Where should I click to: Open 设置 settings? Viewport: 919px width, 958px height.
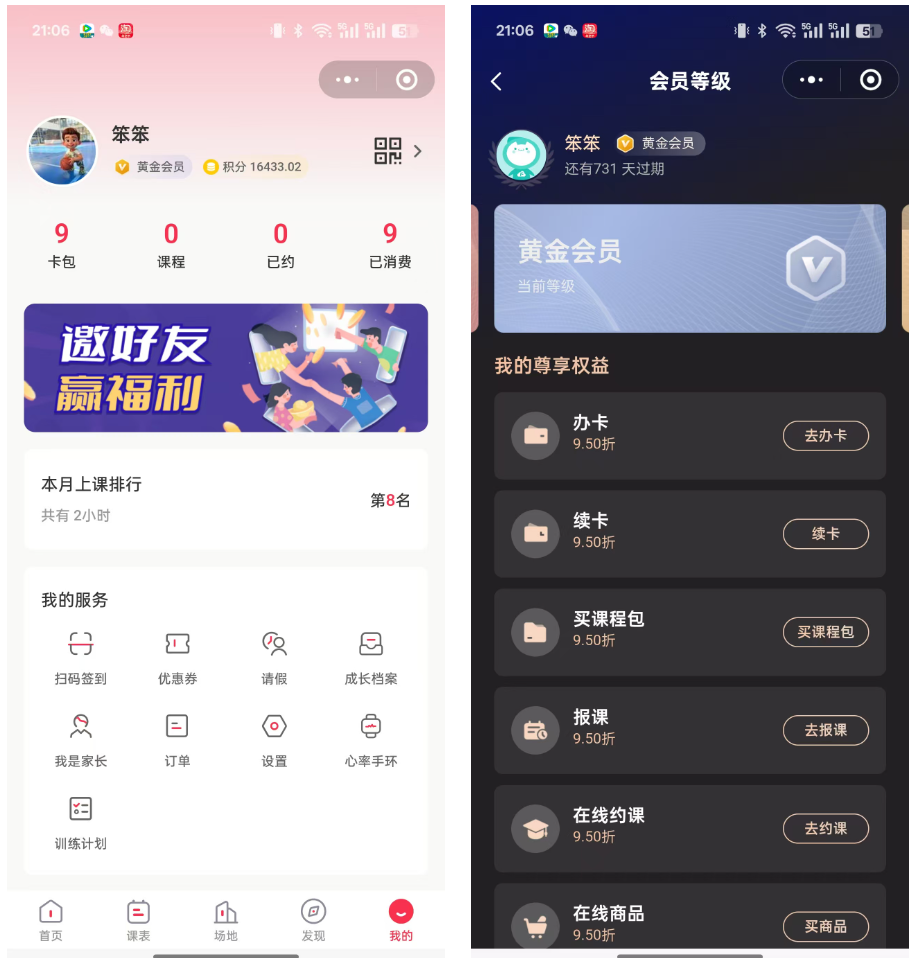tap(274, 739)
